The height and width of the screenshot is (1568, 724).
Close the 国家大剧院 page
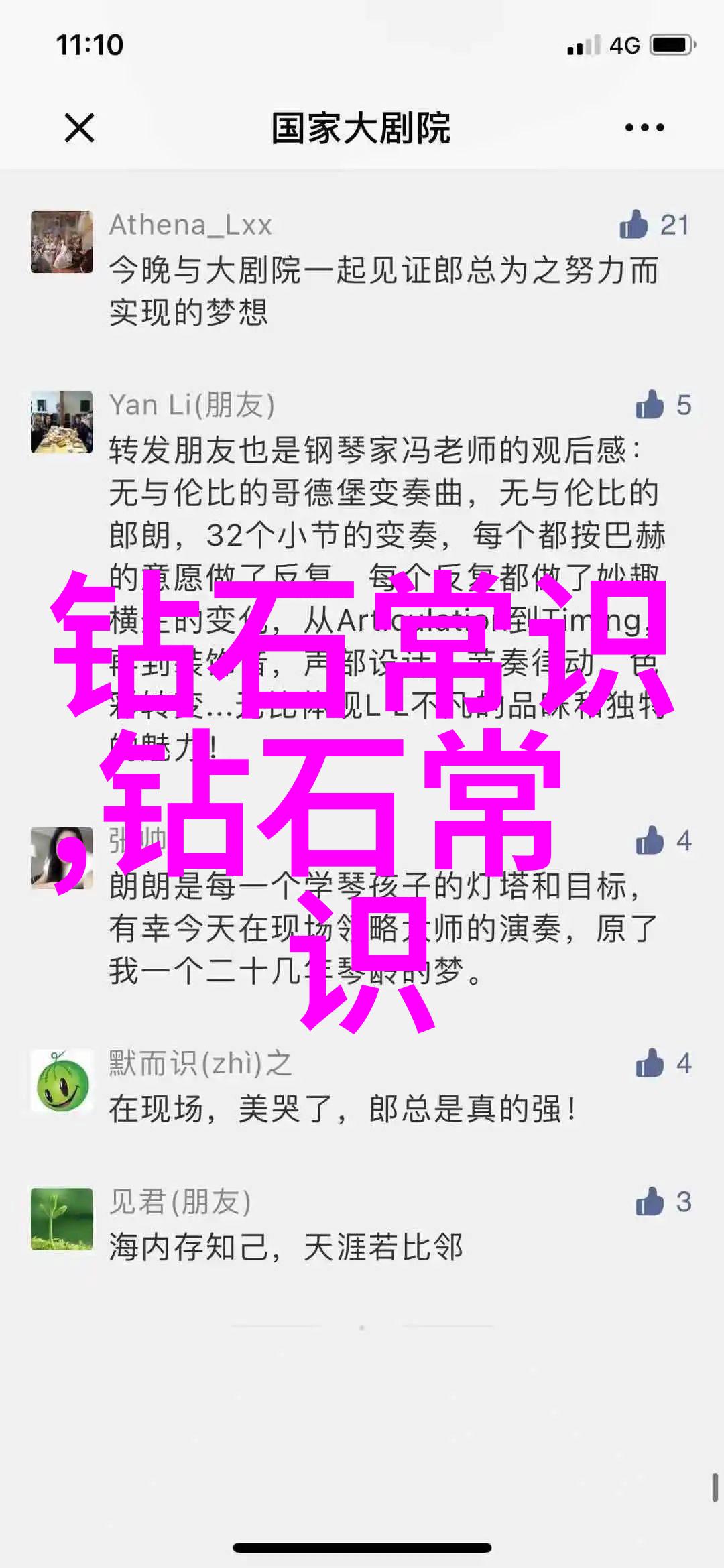79,127
